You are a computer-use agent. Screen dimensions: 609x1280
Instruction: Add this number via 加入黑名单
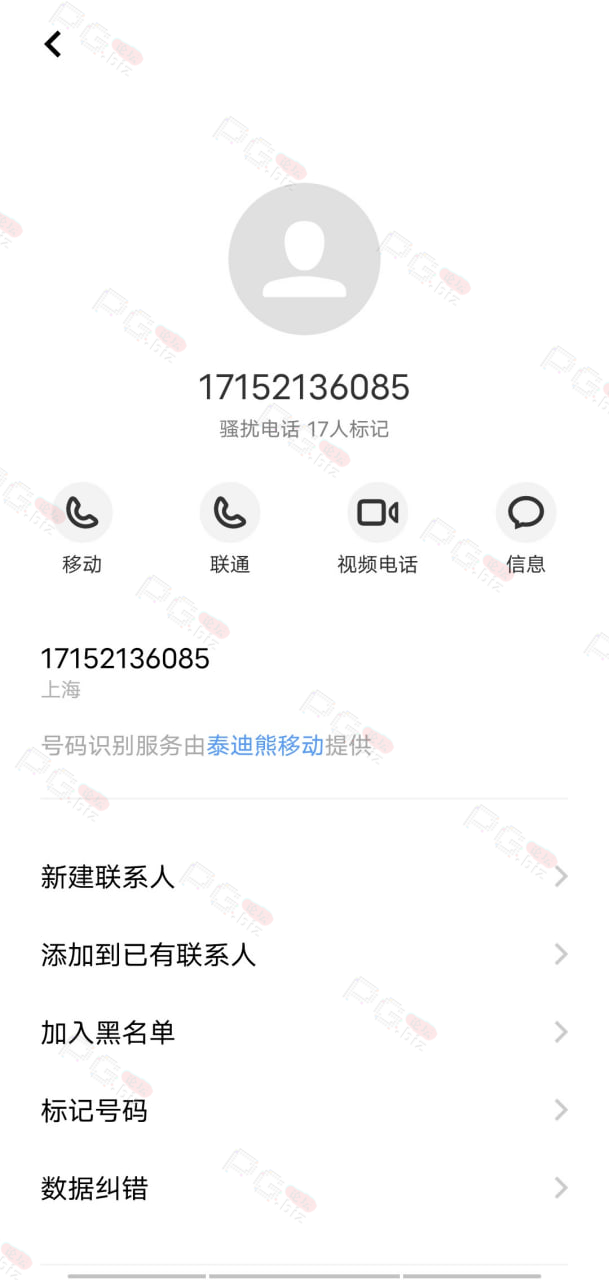click(304, 1032)
